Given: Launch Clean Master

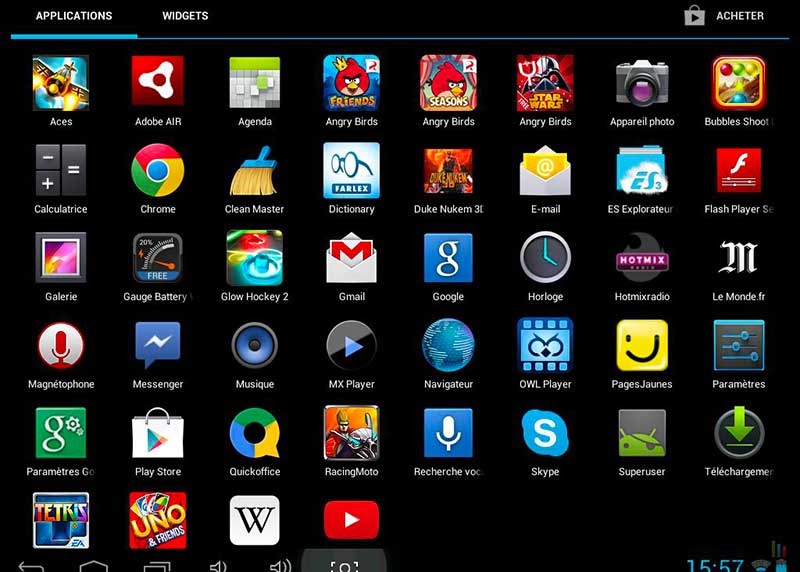Looking at the screenshot, I should click(254, 170).
